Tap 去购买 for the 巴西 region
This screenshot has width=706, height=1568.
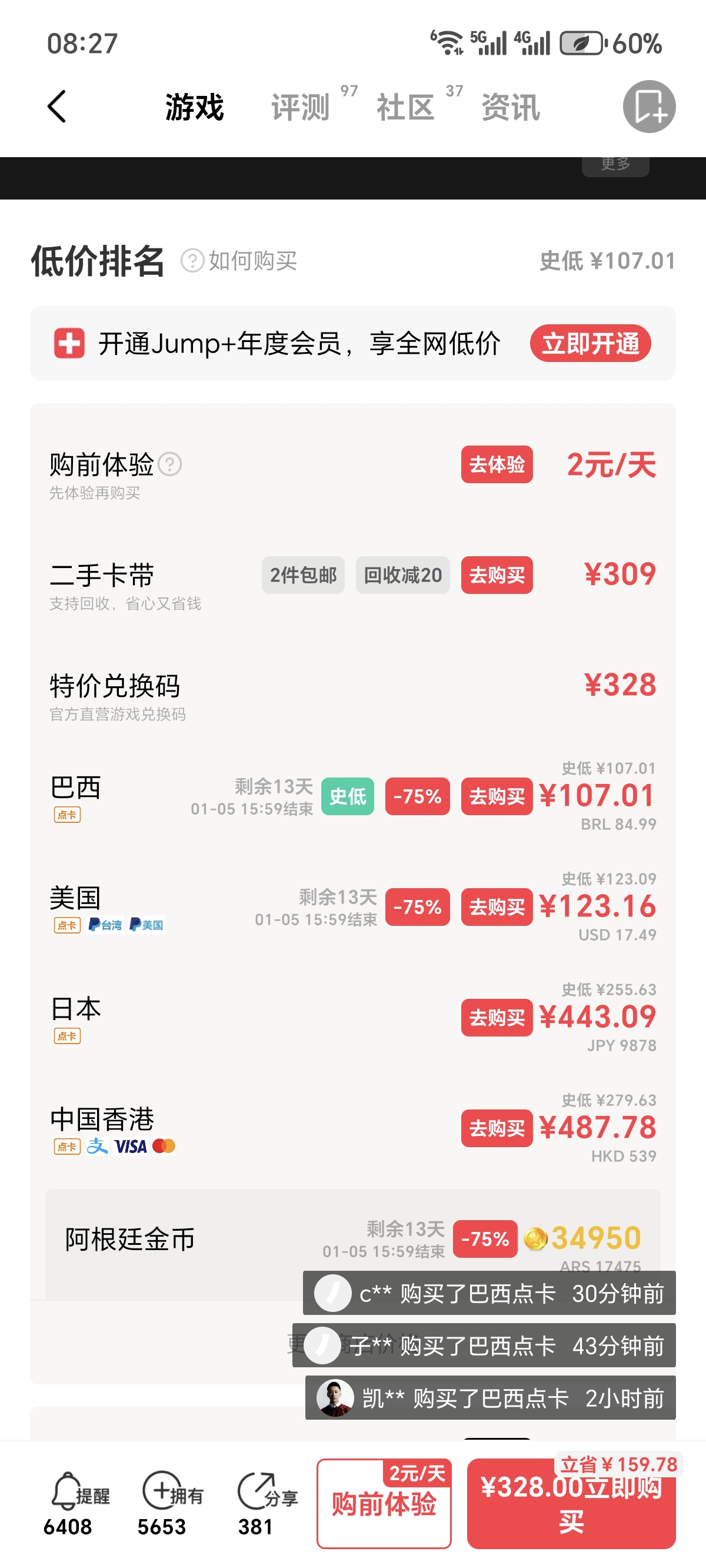497,796
